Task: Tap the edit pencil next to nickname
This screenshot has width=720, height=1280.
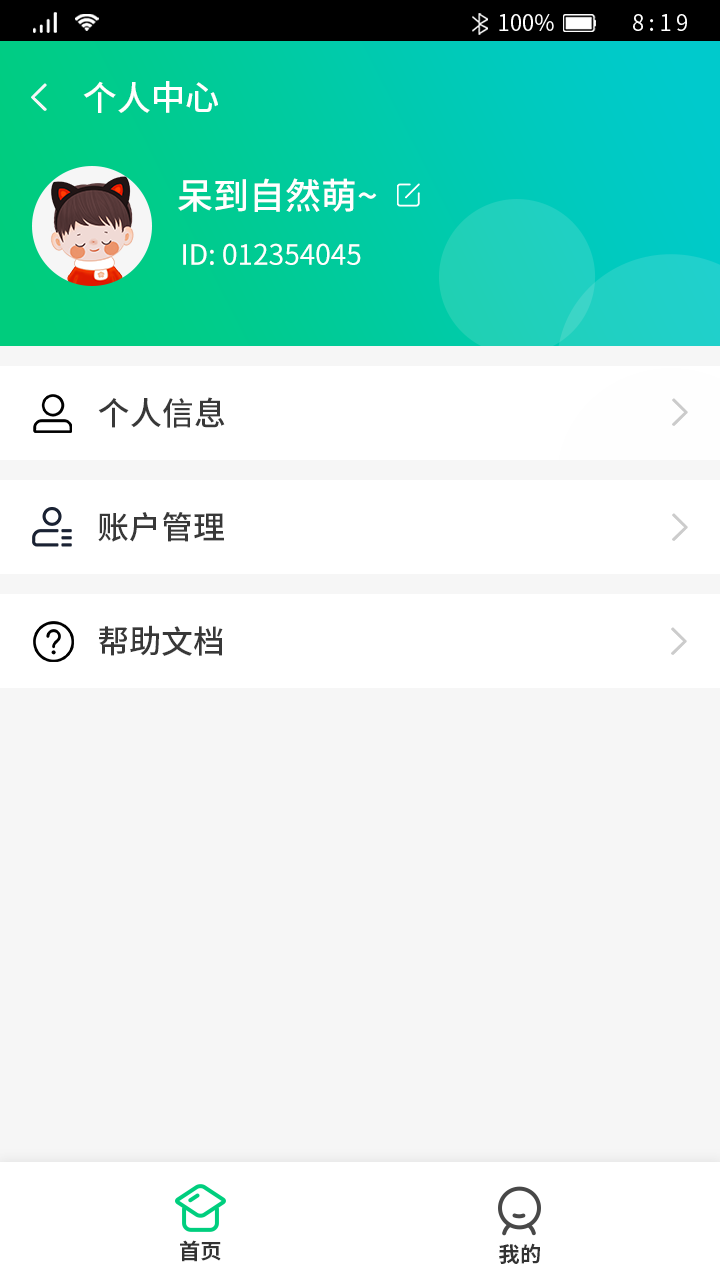Action: coord(408,196)
